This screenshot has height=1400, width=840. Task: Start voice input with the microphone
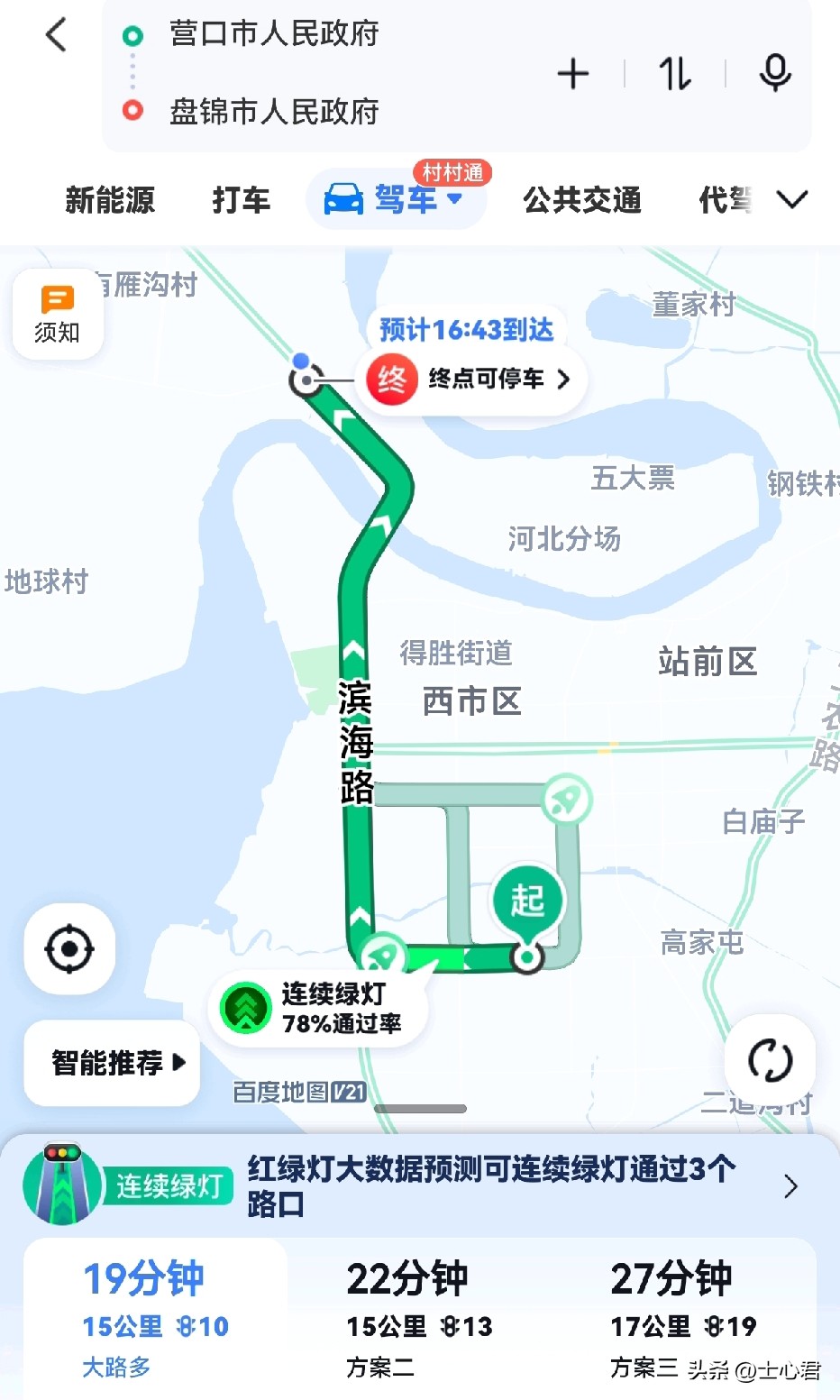pyautogui.click(x=775, y=74)
